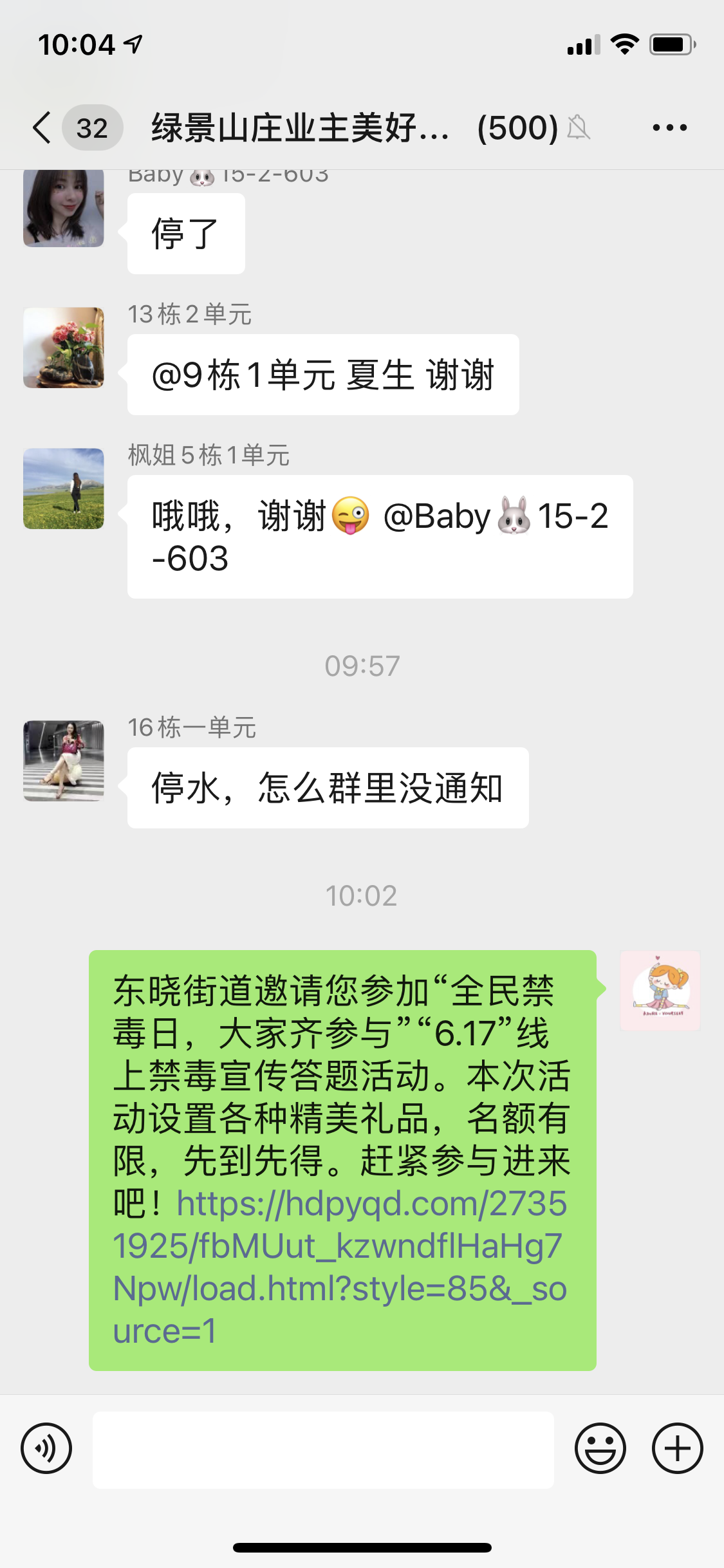This screenshot has width=724, height=1568.
Task: Open my own avatar beside green message
Action: [660, 990]
